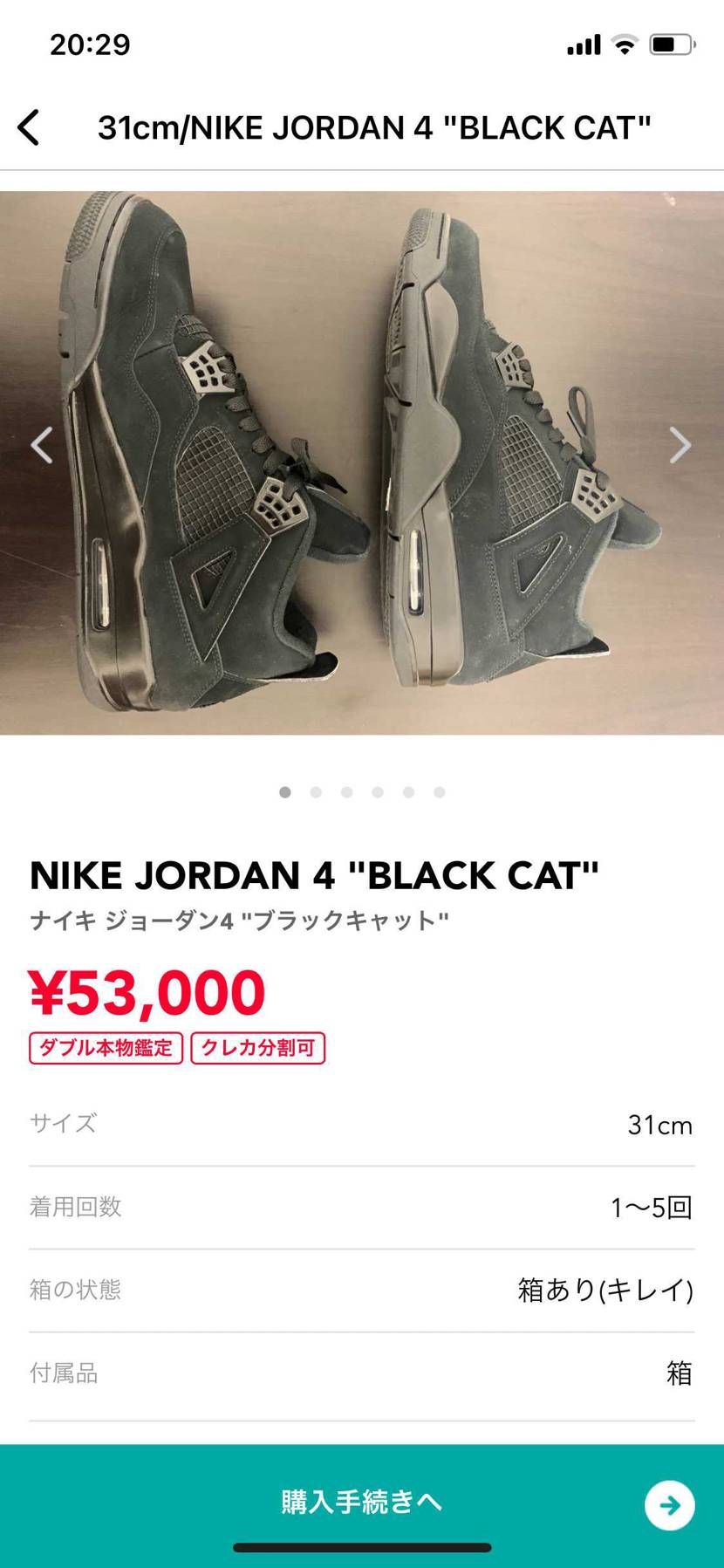
Task: Show the previous product photo
Action: (x=42, y=445)
